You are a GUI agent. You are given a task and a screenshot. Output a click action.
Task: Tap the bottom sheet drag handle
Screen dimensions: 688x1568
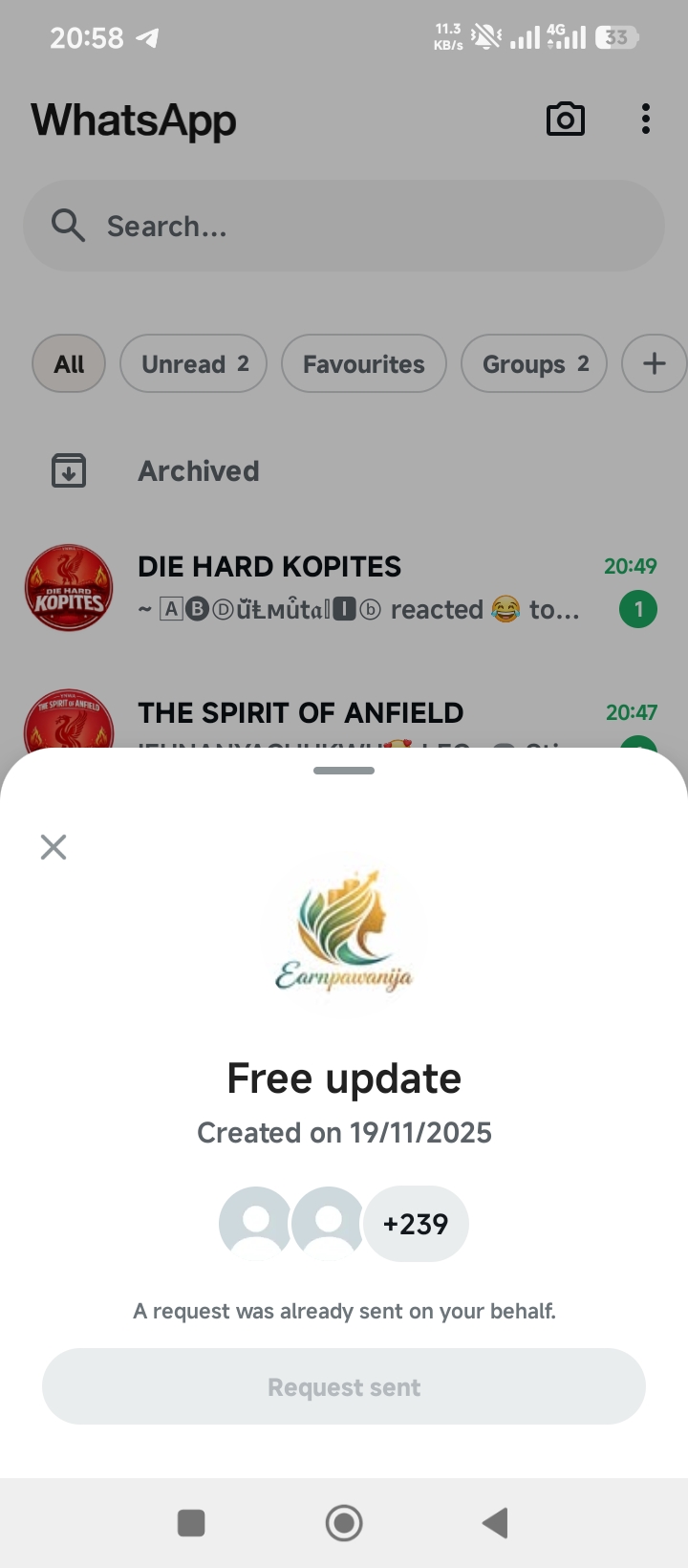[344, 771]
